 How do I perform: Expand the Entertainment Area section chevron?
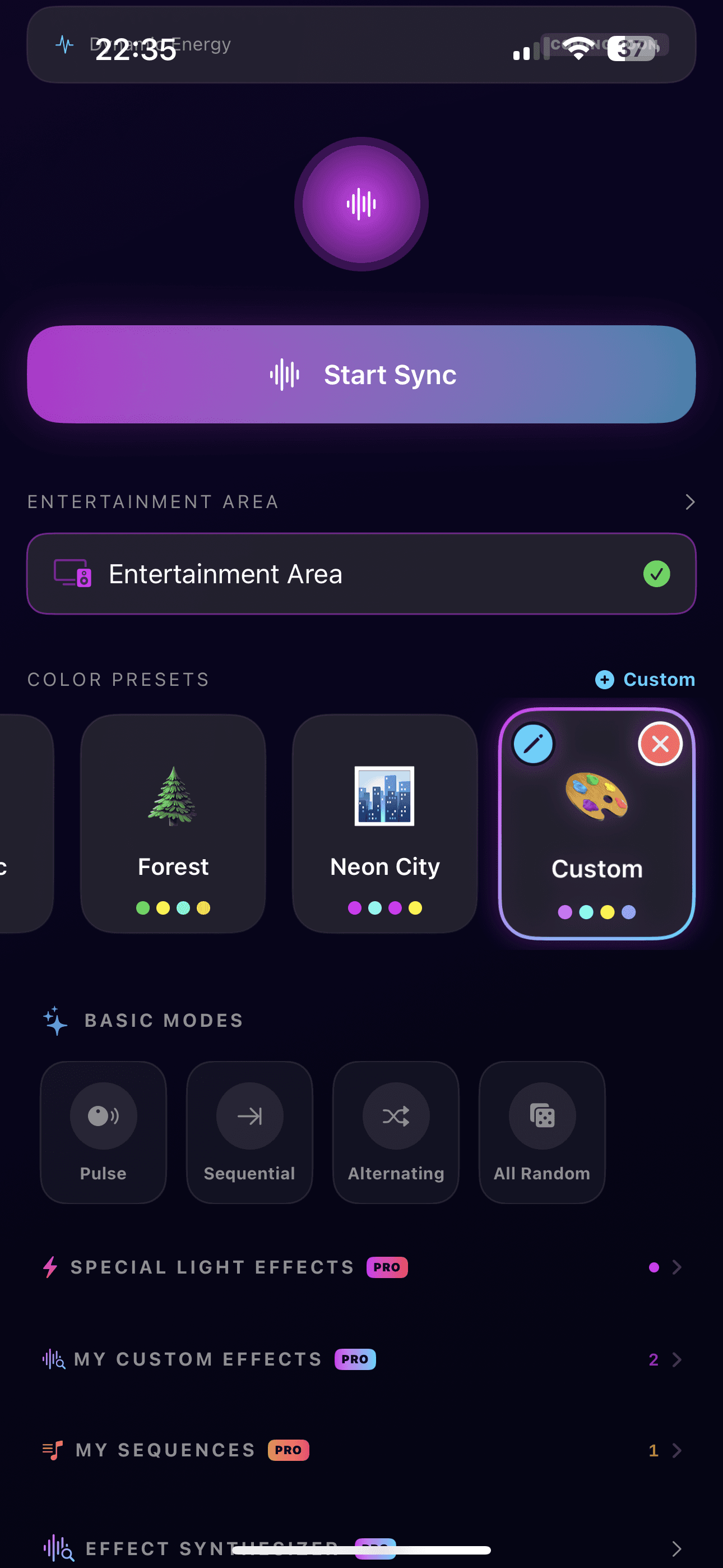(689, 501)
